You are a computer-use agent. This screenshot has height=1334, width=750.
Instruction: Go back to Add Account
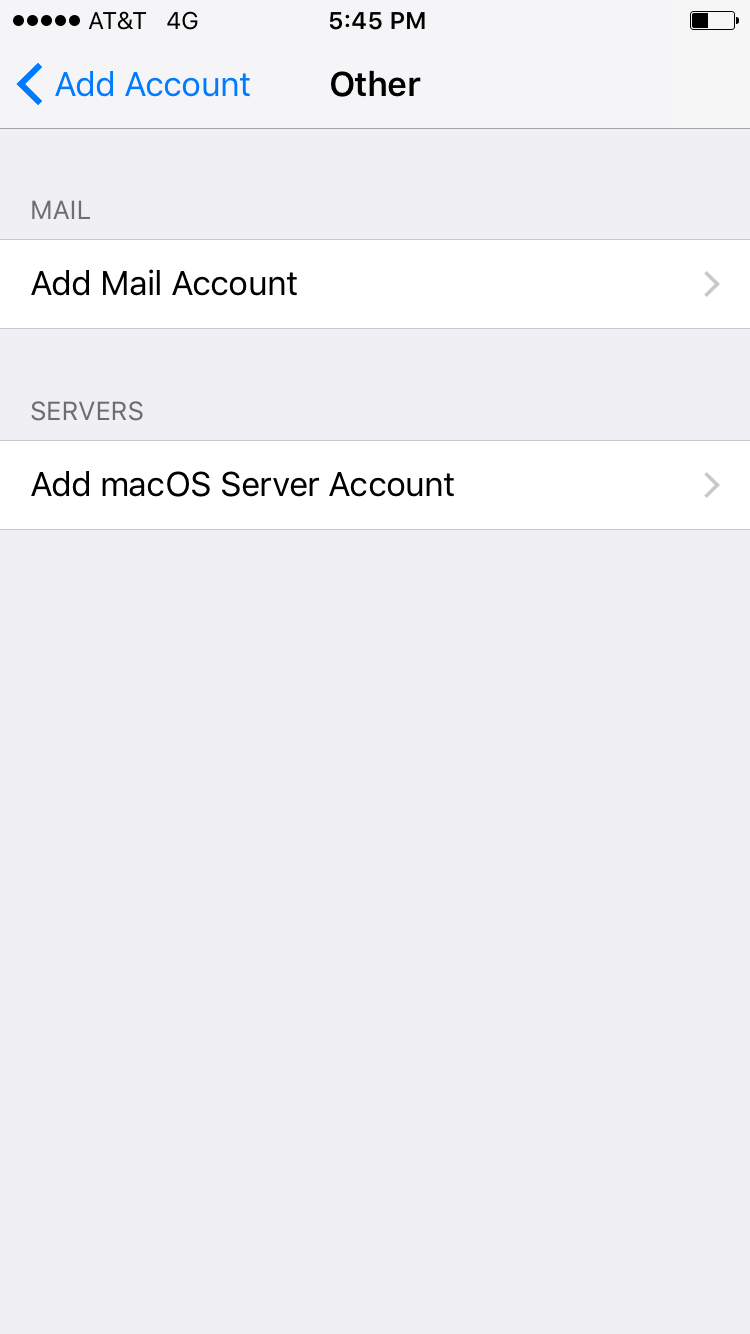click(134, 85)
